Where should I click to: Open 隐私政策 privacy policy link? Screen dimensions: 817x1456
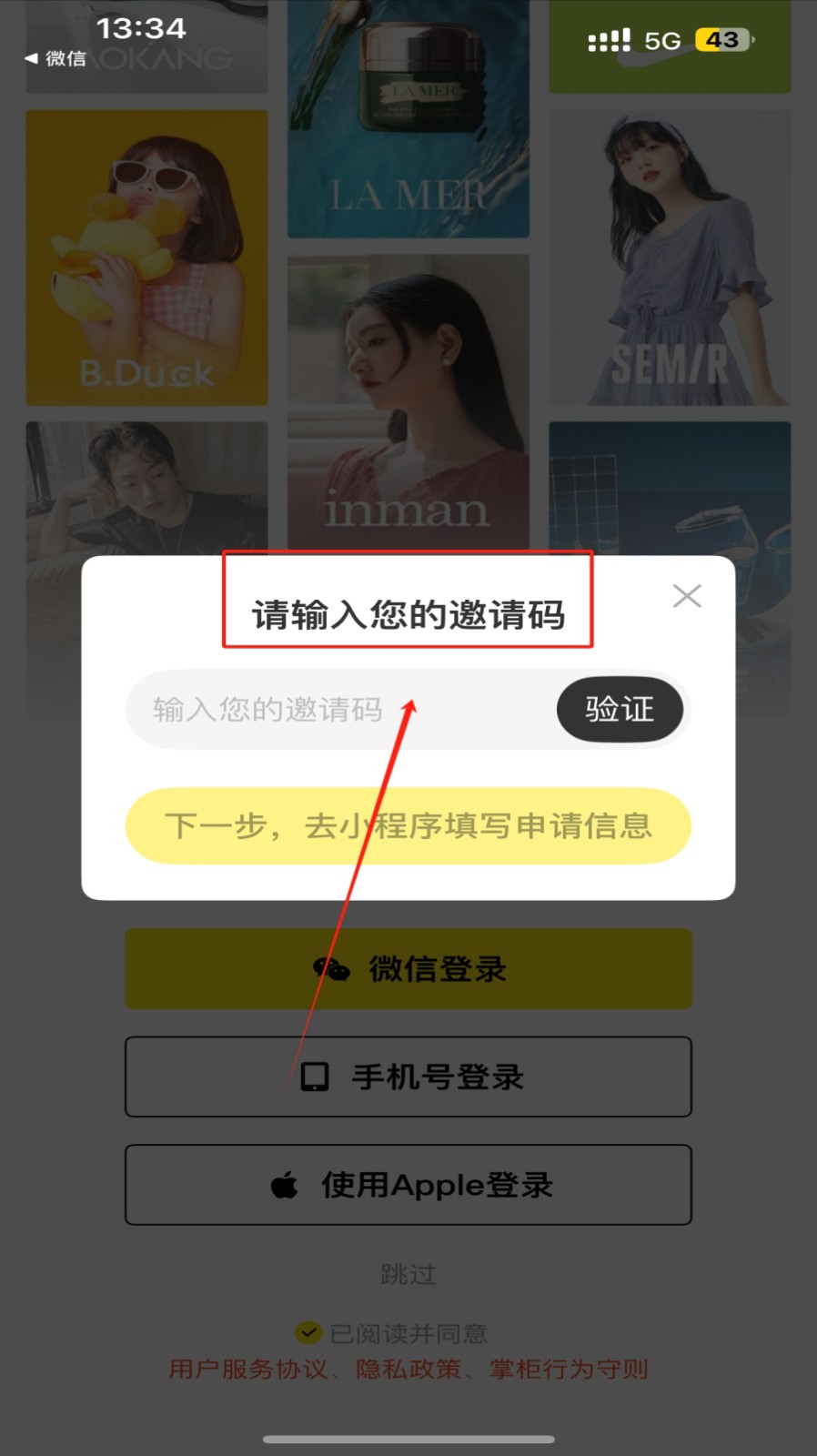[408, 1369]
